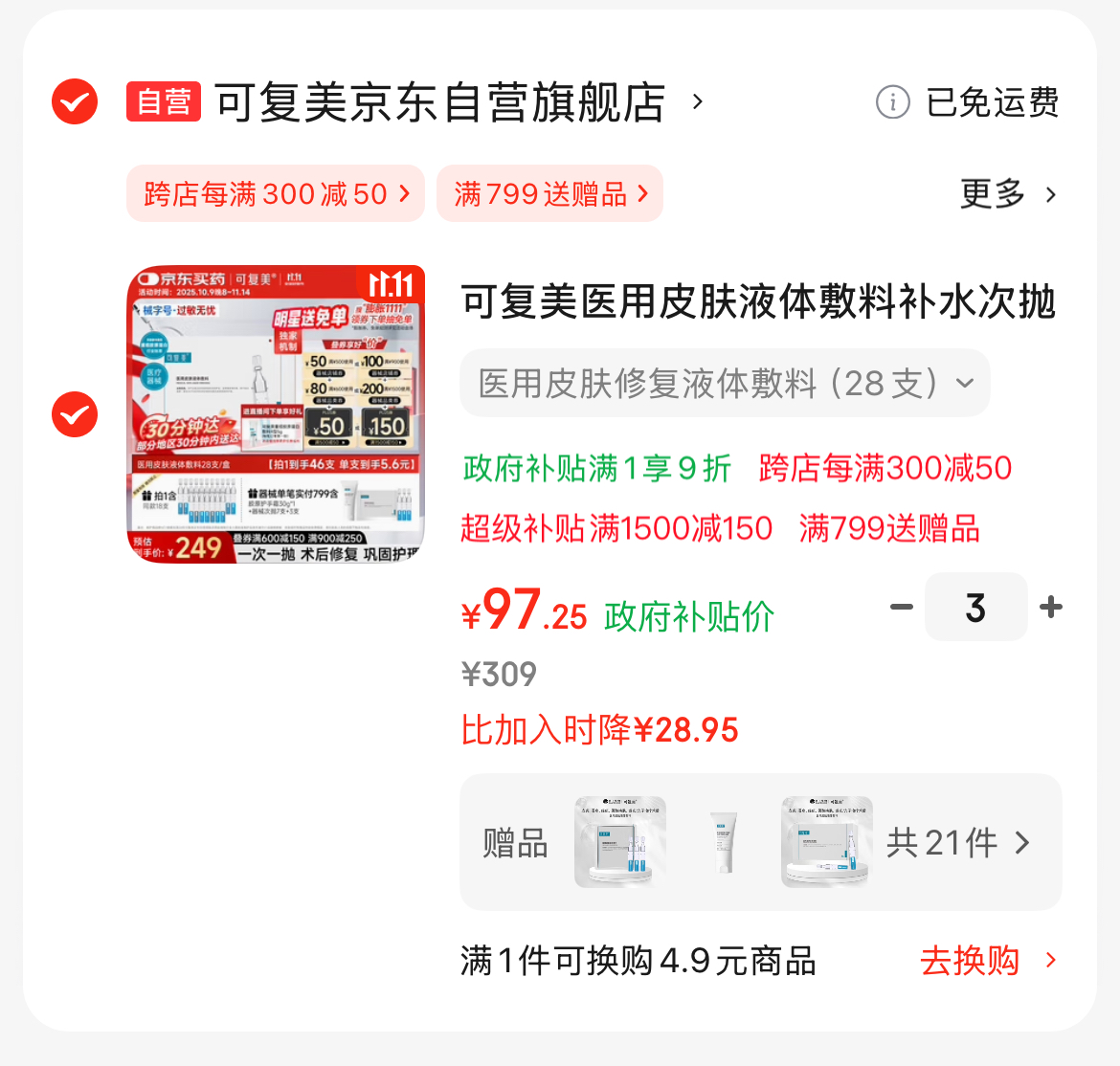The image size is (1120, 1066).
Task: Open the 满799送赠品 promotion chip
Action: [x=549, y=194]
